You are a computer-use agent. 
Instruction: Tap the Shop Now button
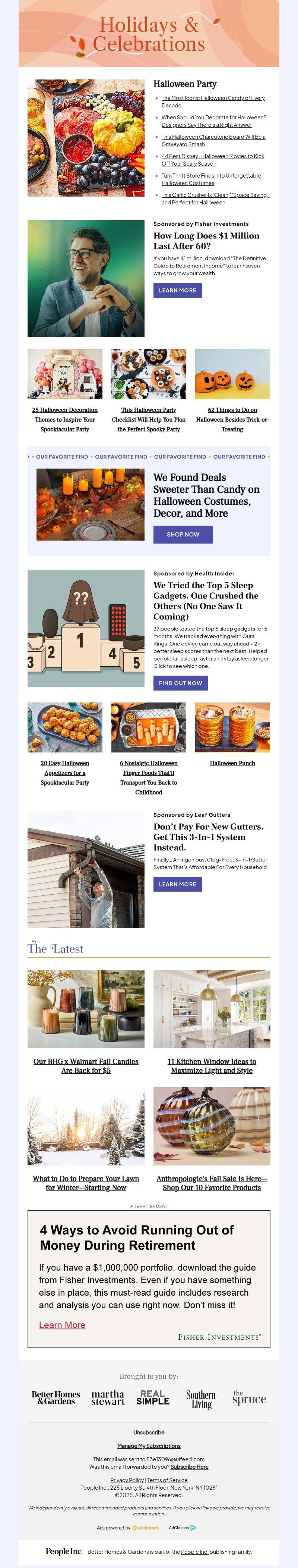point(183,535)
